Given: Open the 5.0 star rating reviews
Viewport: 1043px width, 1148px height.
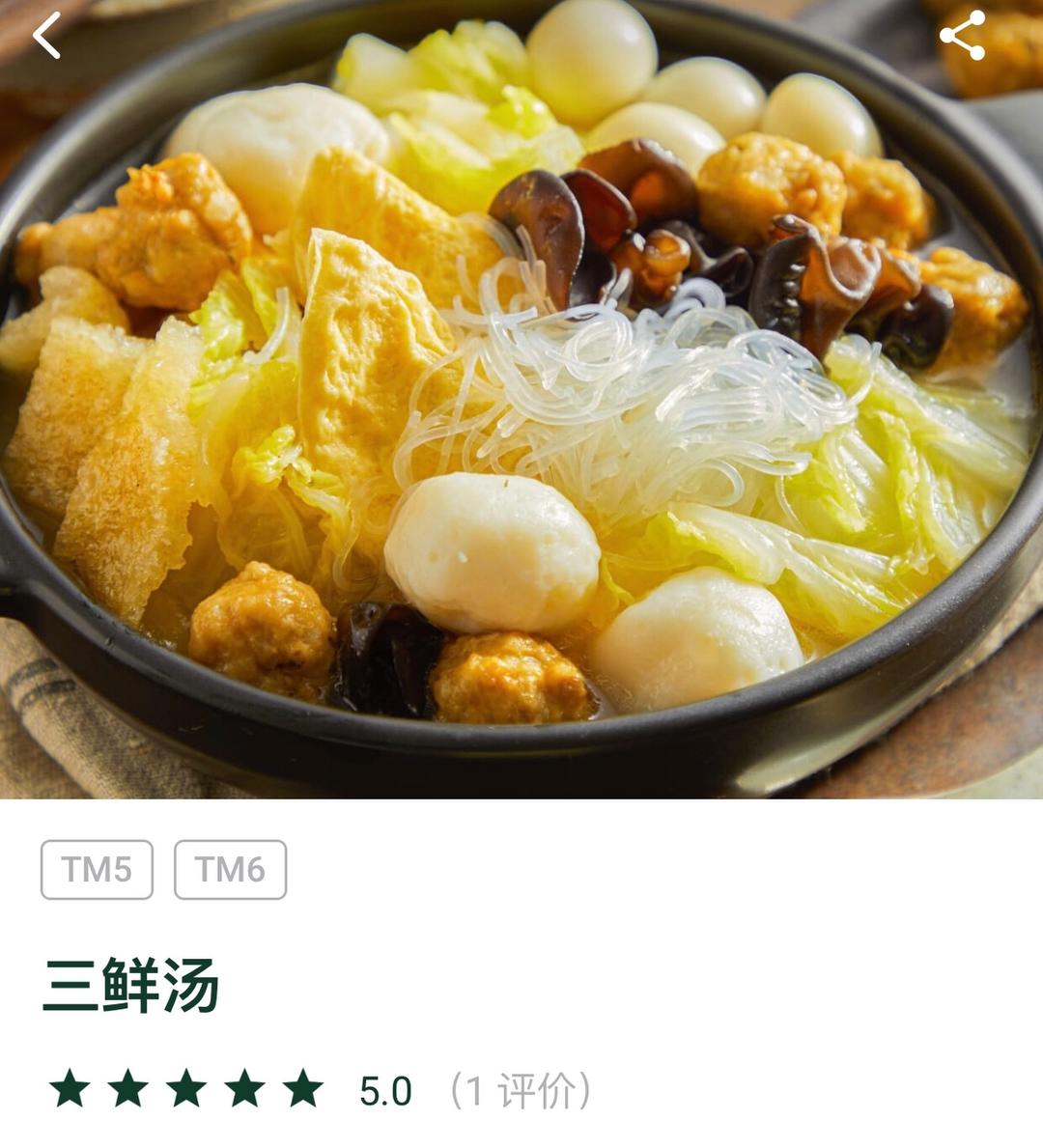Looking at the screenshot, I should point(319,1090).
